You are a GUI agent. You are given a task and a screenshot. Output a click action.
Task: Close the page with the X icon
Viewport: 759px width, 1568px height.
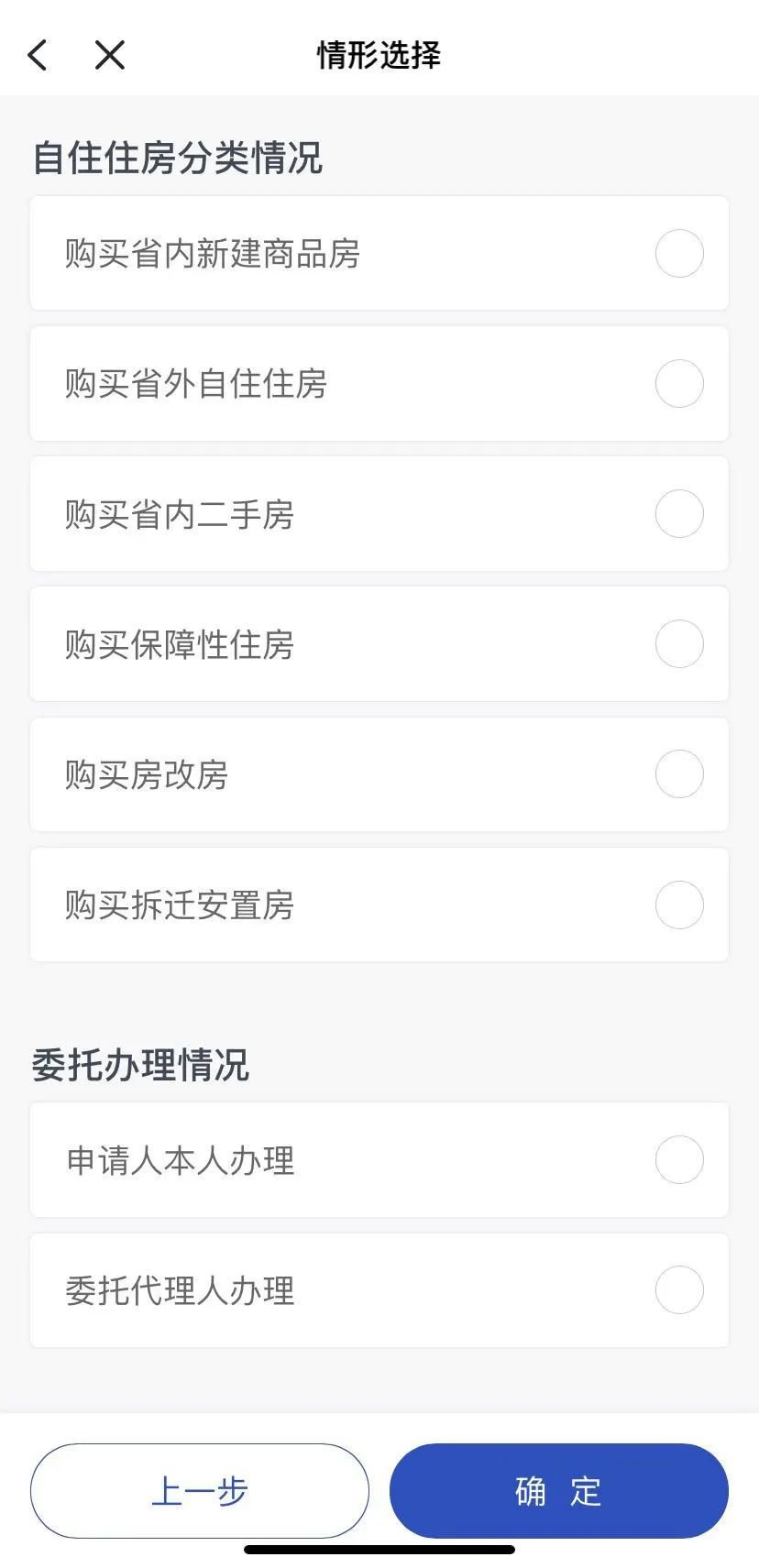(110, 55)
